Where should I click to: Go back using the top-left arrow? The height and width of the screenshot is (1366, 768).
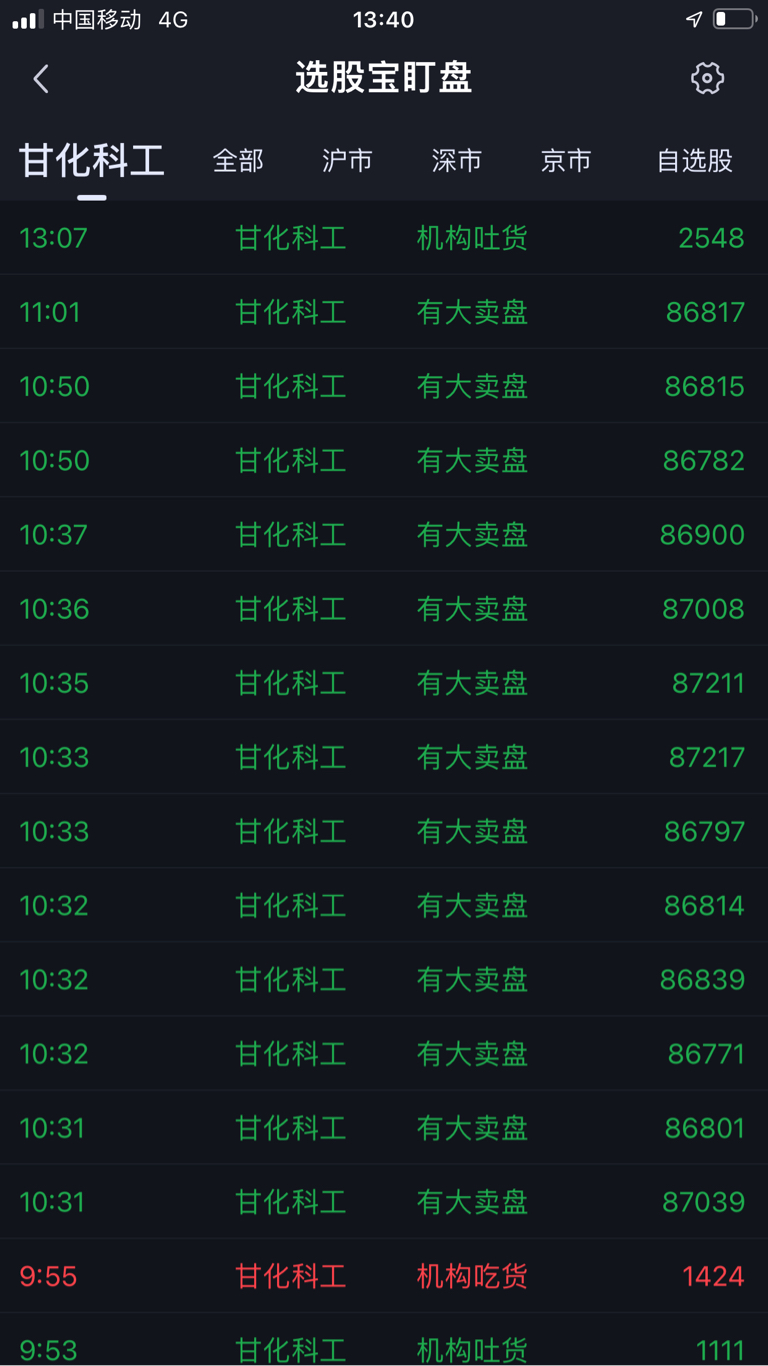41,79
